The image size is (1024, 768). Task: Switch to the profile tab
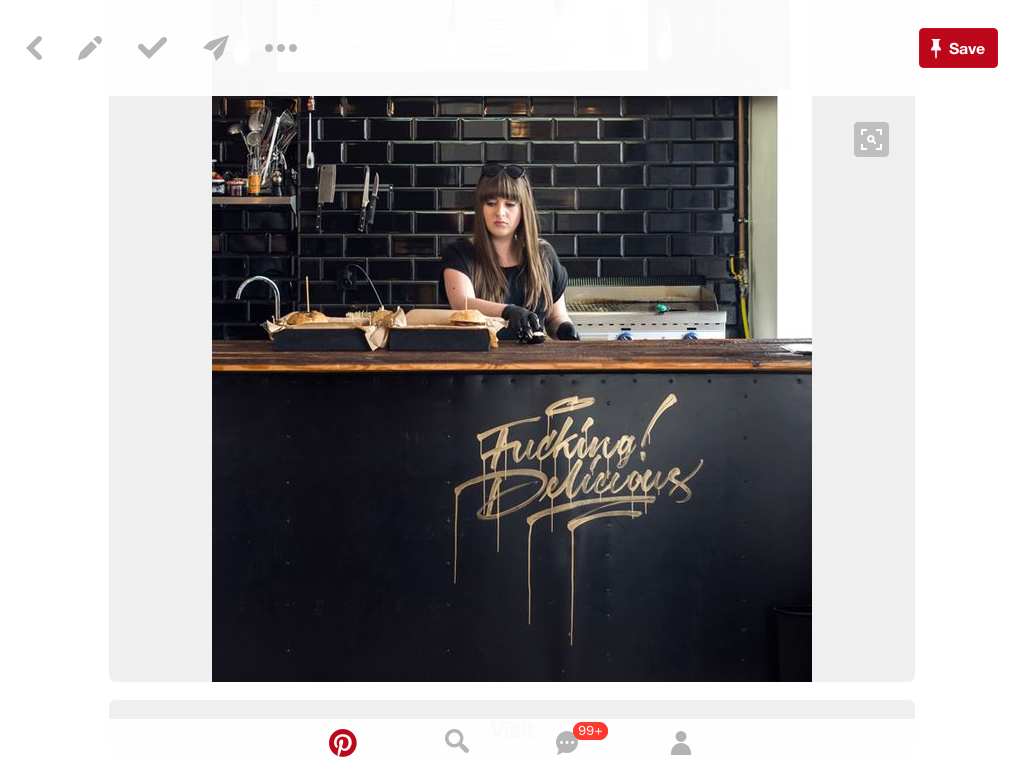pos(681,743)
